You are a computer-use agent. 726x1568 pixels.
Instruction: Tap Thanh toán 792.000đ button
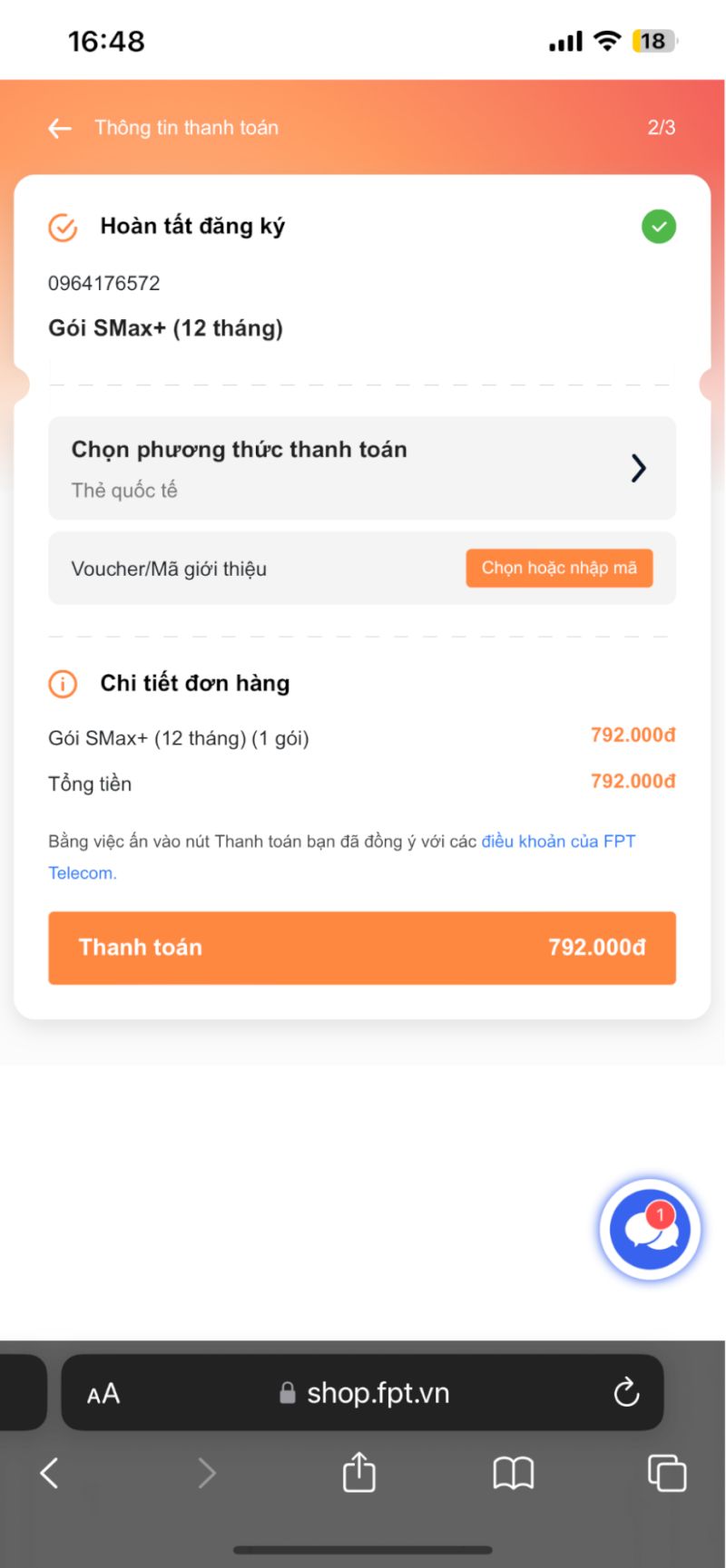361,948
